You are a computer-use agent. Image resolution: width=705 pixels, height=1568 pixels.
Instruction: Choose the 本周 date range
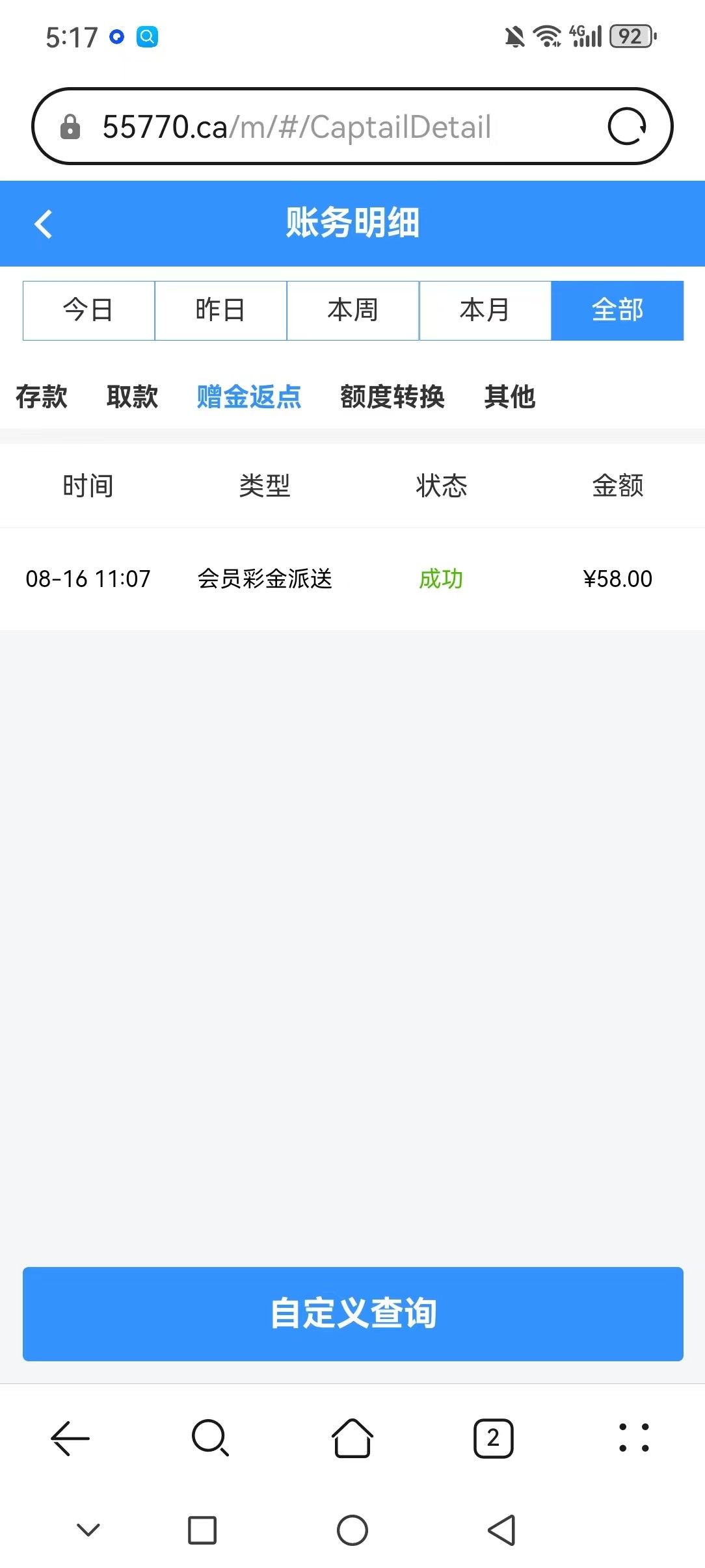click(352, 310)
